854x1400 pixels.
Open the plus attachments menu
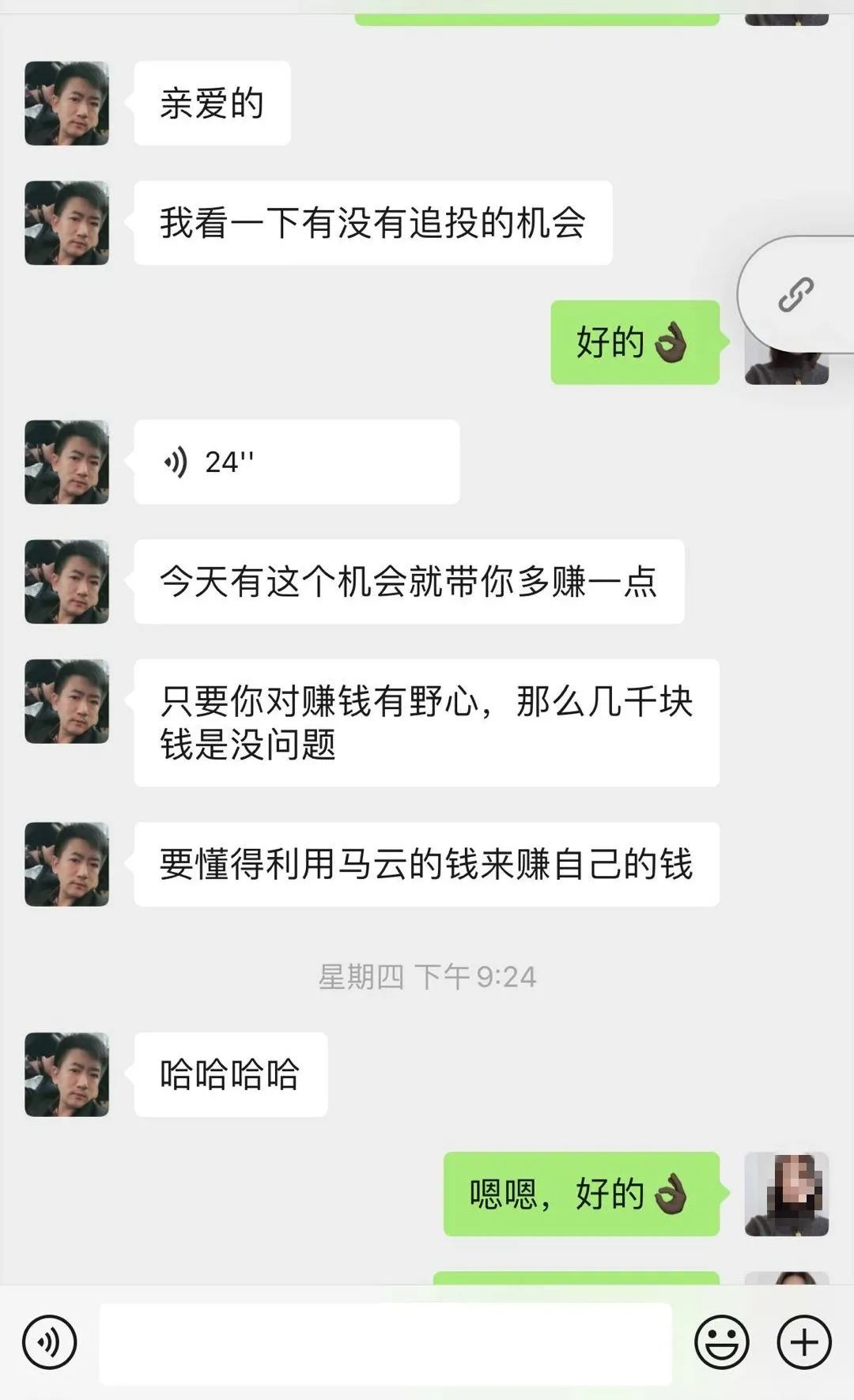point(804,1342)
